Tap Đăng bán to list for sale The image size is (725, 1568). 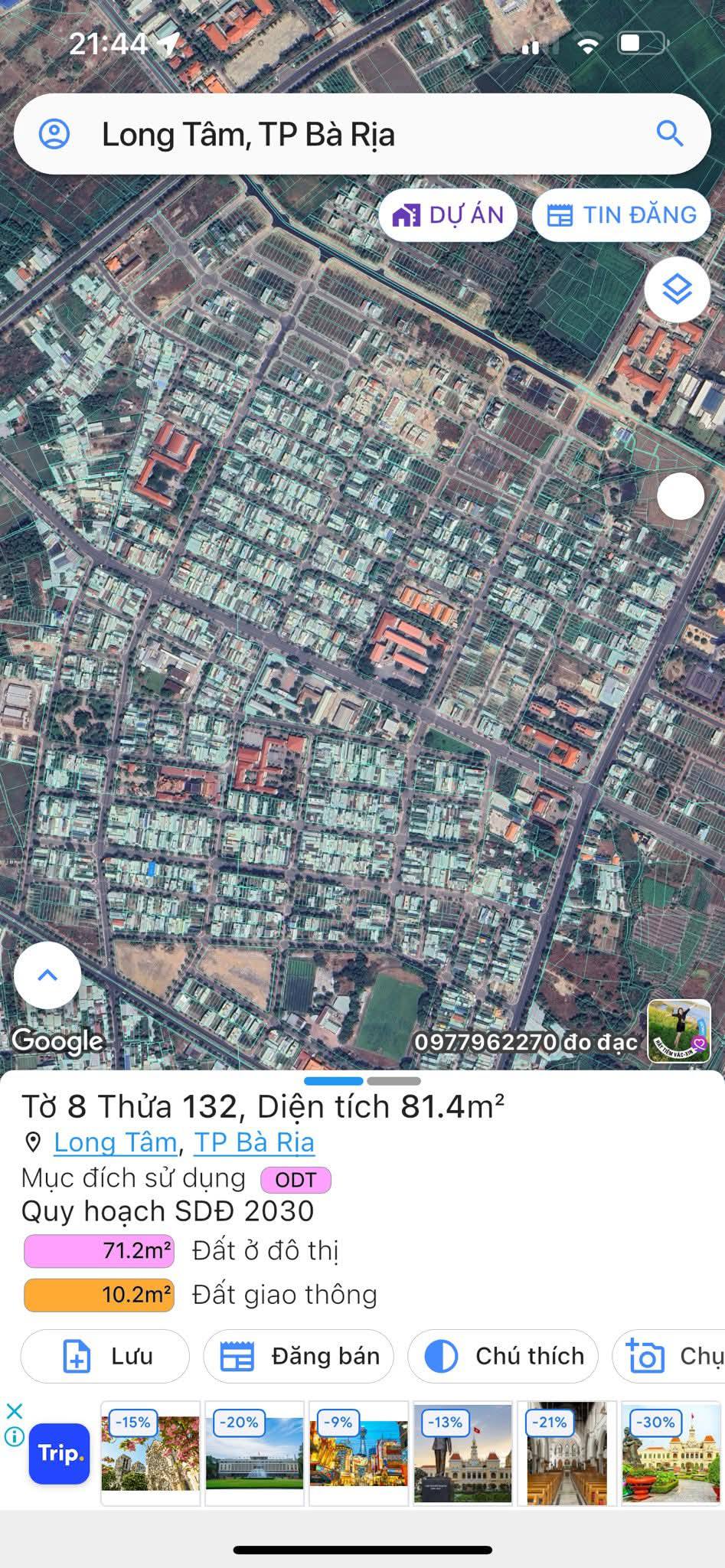coord(298,1356)
